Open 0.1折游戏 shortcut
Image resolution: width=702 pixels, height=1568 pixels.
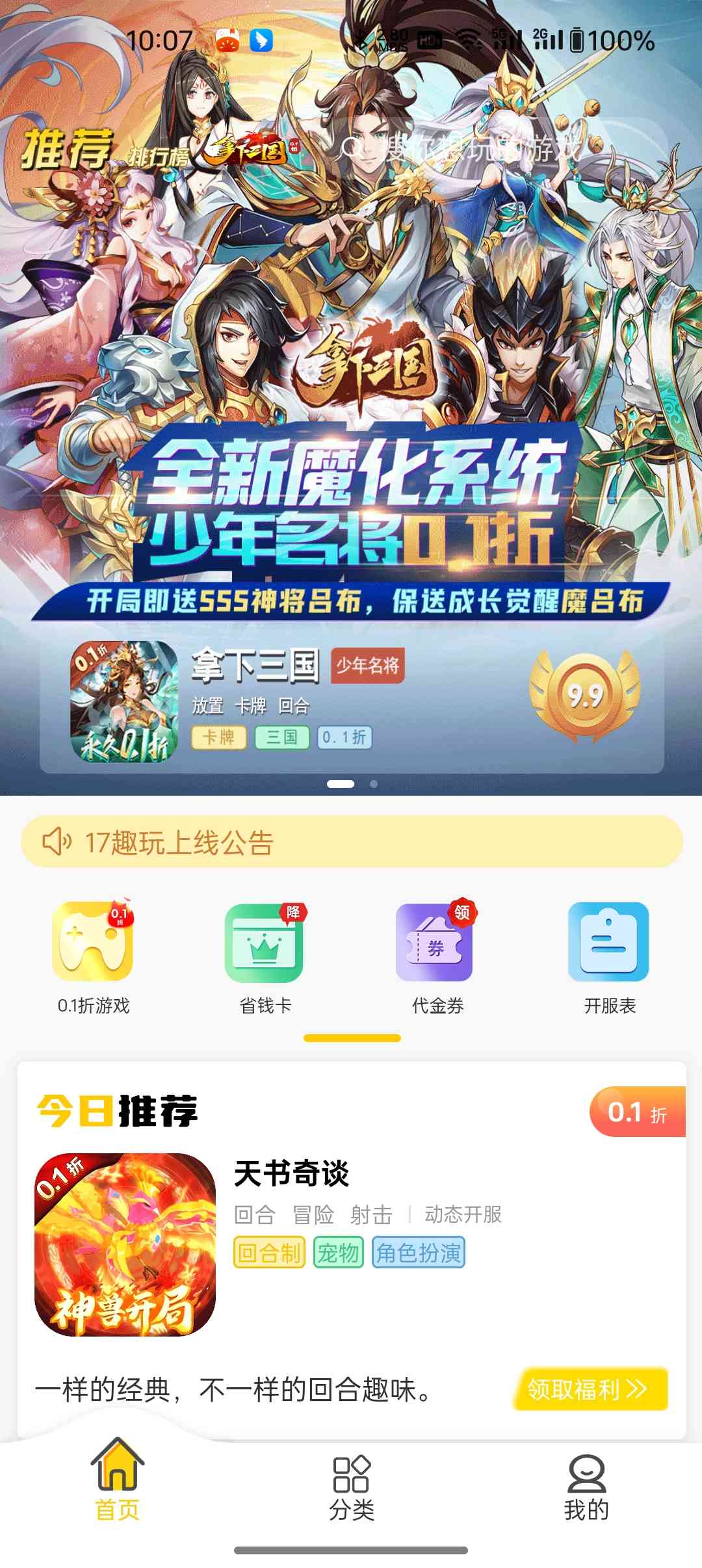[94, 957]
